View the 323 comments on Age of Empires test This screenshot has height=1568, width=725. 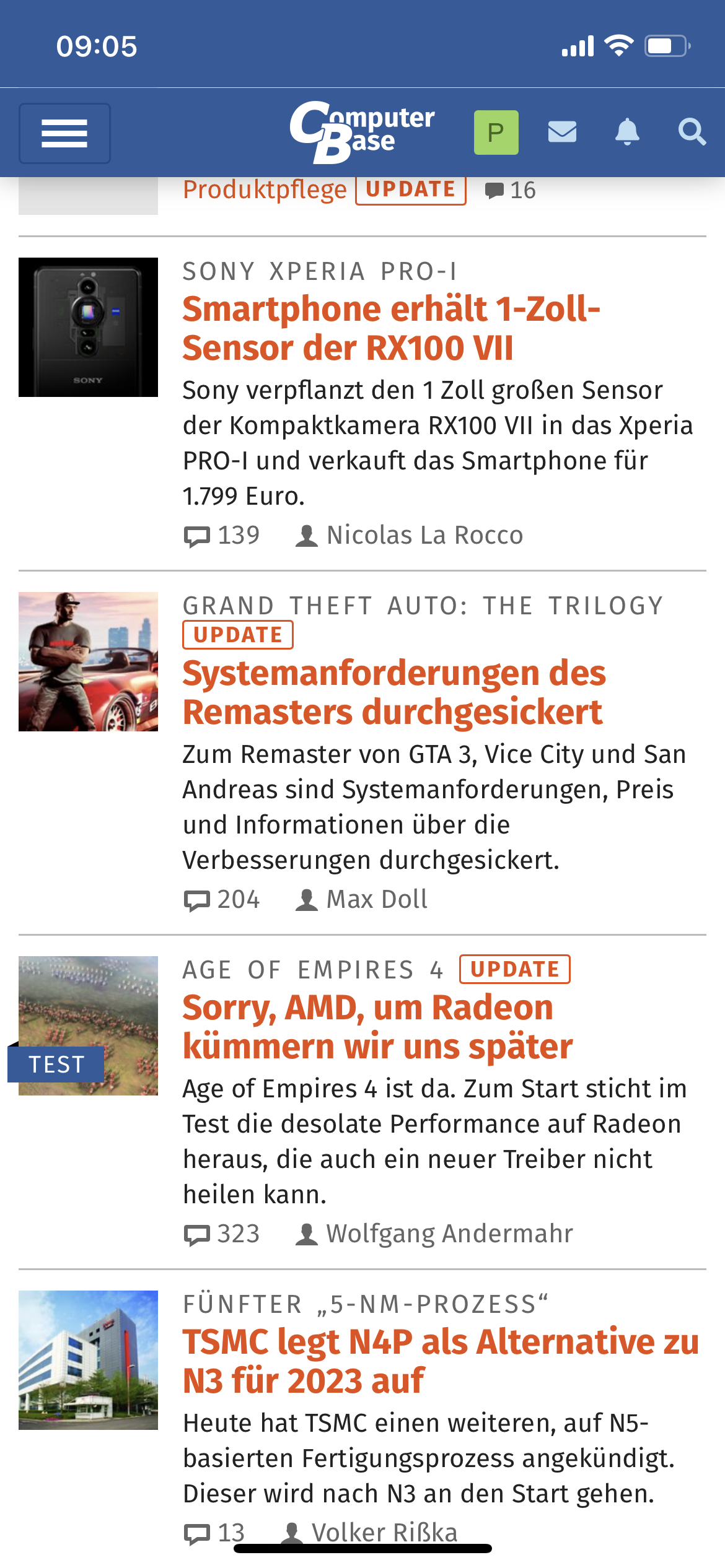pos(223,1234)
